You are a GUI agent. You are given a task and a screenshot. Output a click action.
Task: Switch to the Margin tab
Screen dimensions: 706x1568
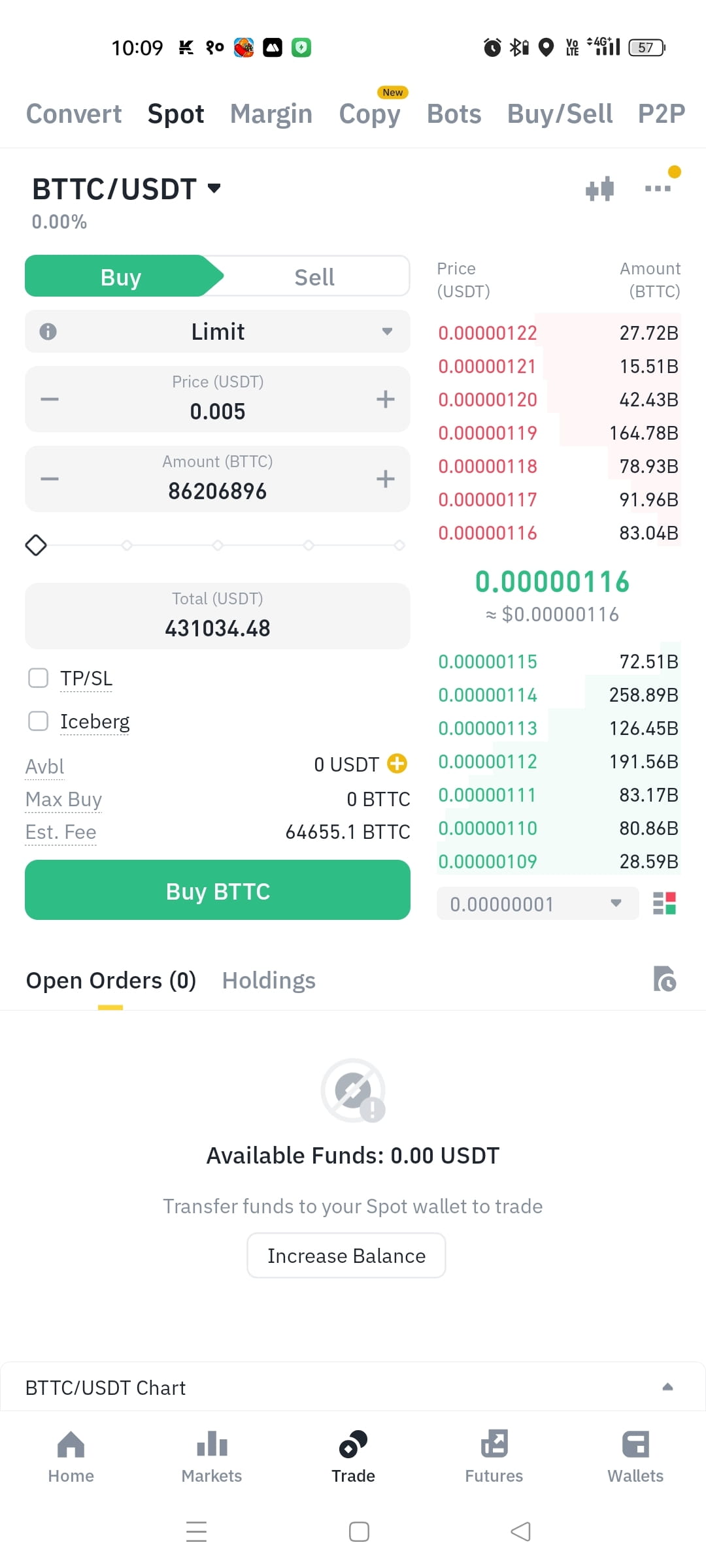(x=271, y=114)
